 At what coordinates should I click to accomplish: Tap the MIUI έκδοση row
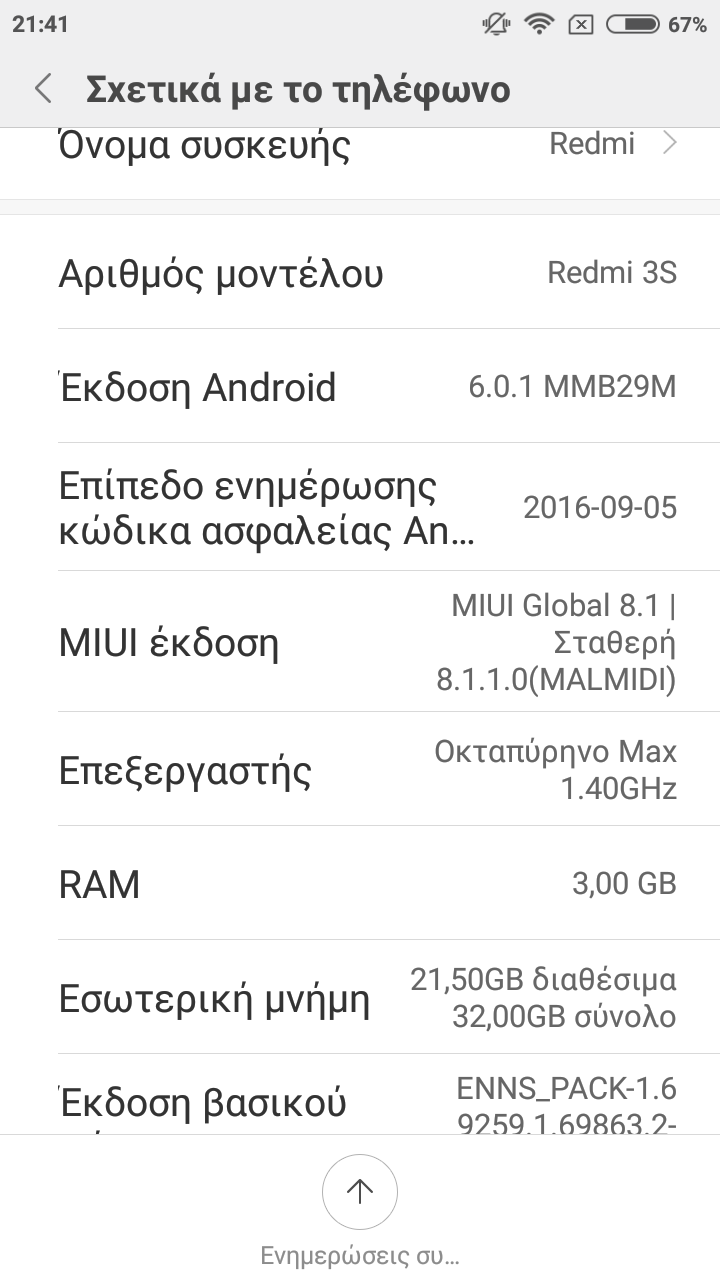pos(360,642)
